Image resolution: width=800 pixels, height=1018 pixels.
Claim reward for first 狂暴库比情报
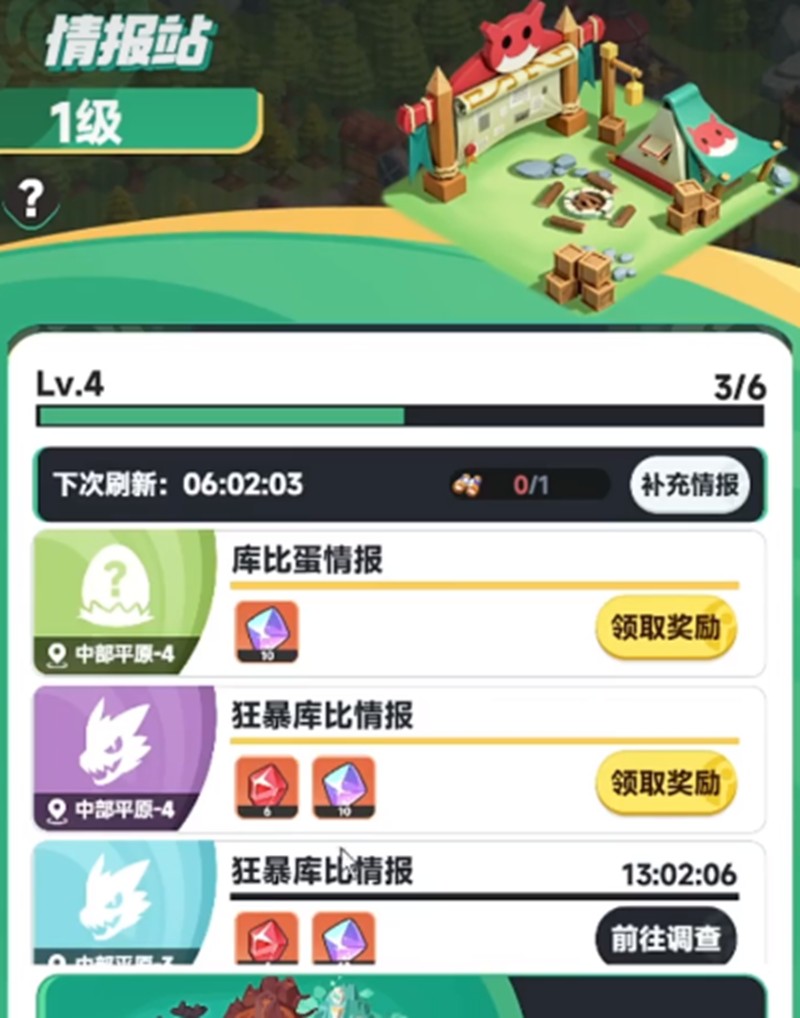tap(666, 782)
